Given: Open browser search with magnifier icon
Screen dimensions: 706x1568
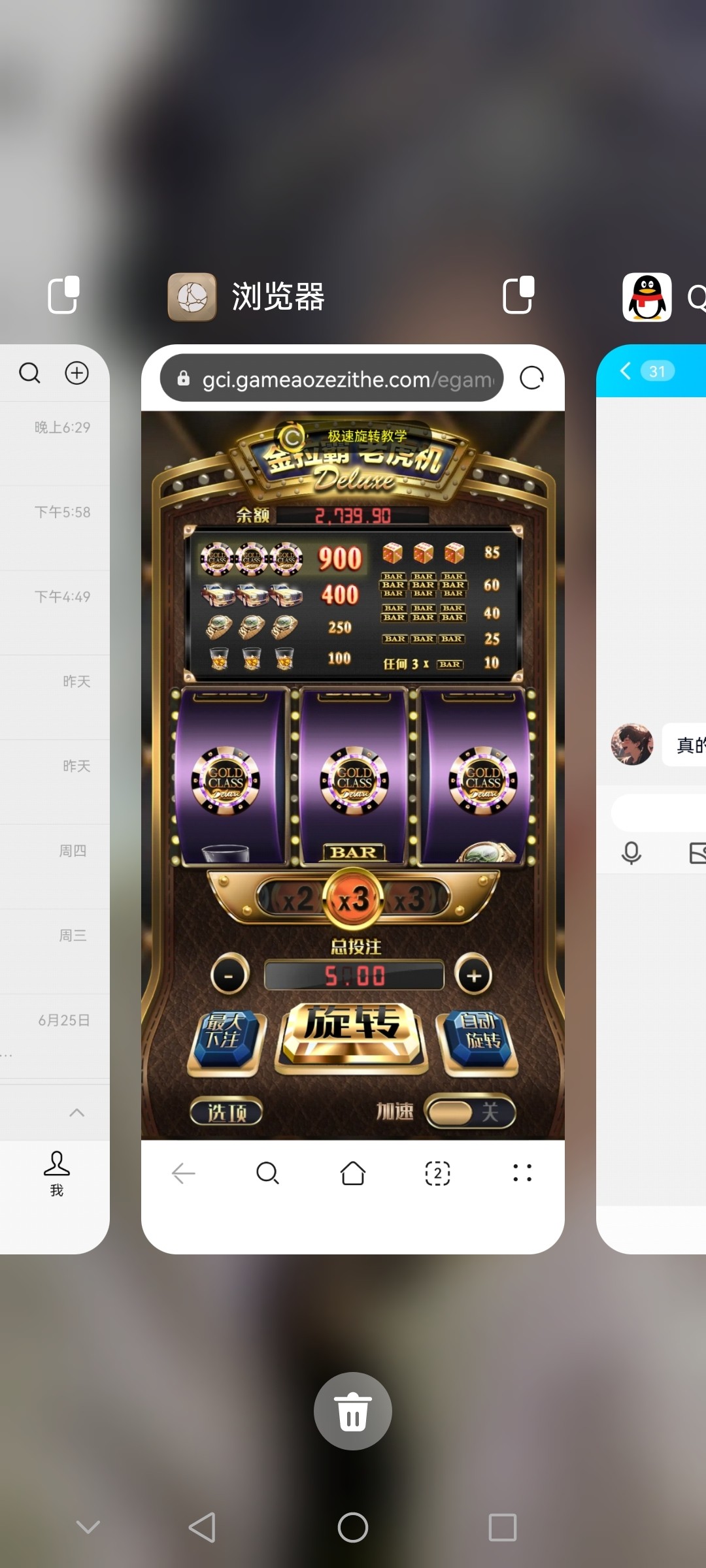Looking at the screenshot, I should [x=268, y=1173].
